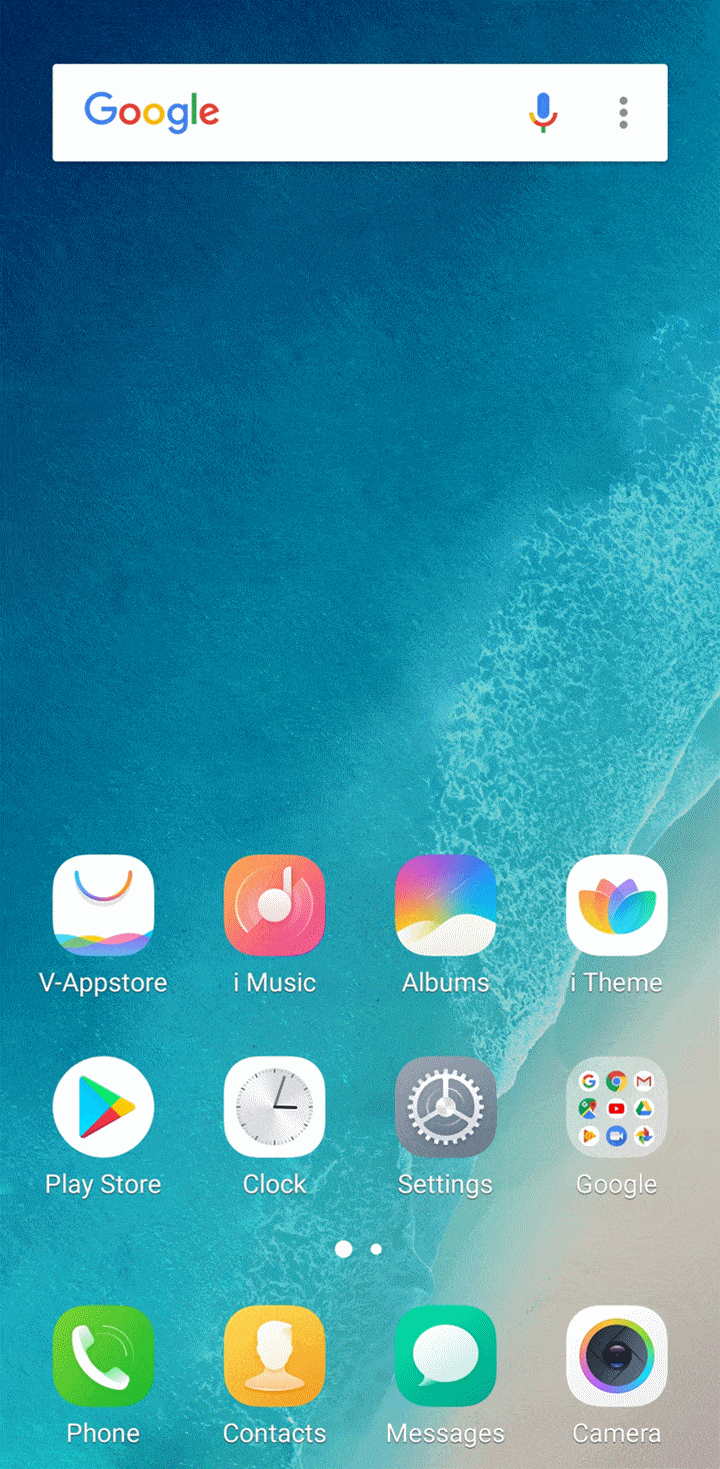
Task: Open the Camera
Action: (616, 1356)
